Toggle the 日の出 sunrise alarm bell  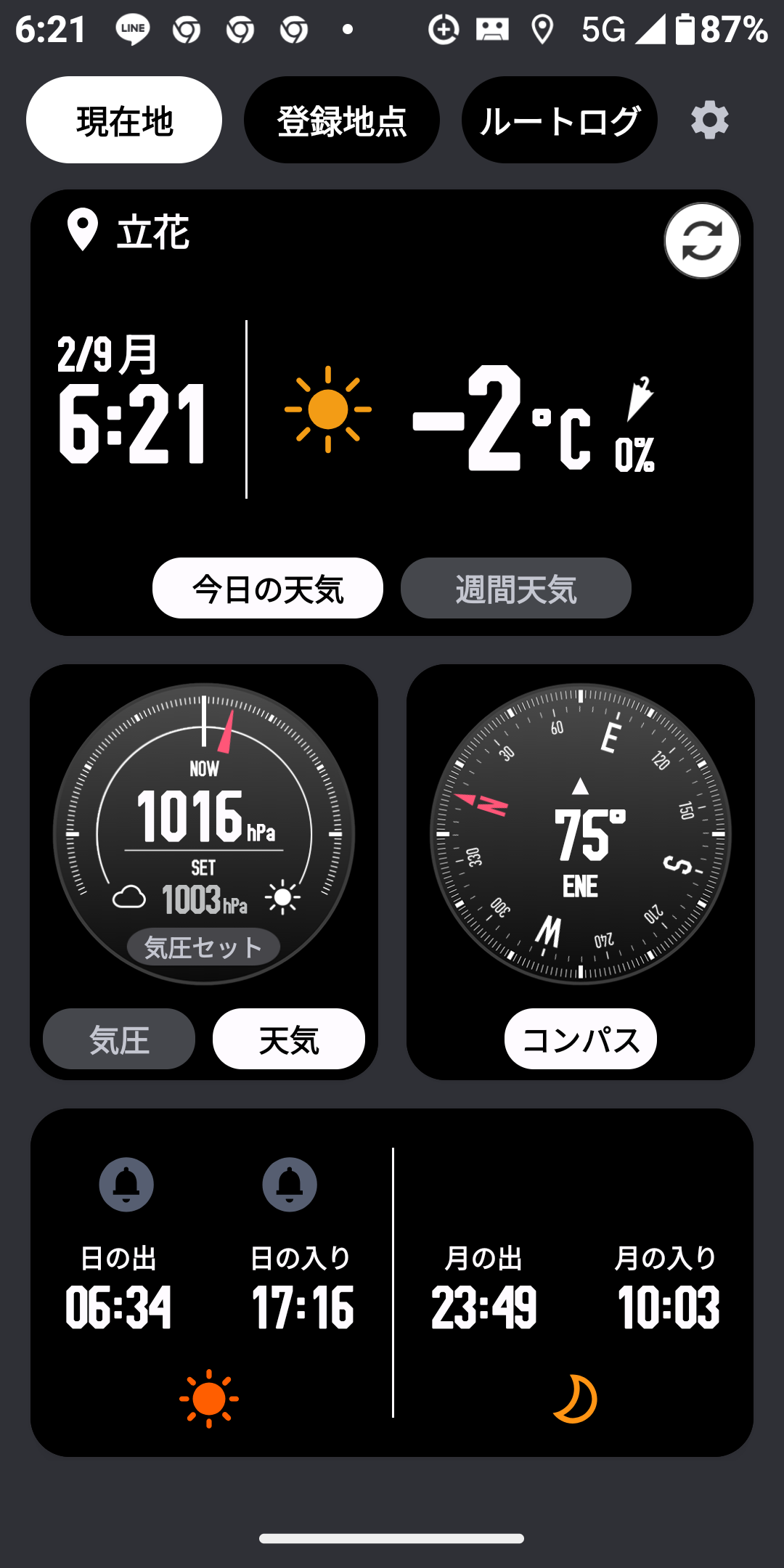[x=126, y=1184]
